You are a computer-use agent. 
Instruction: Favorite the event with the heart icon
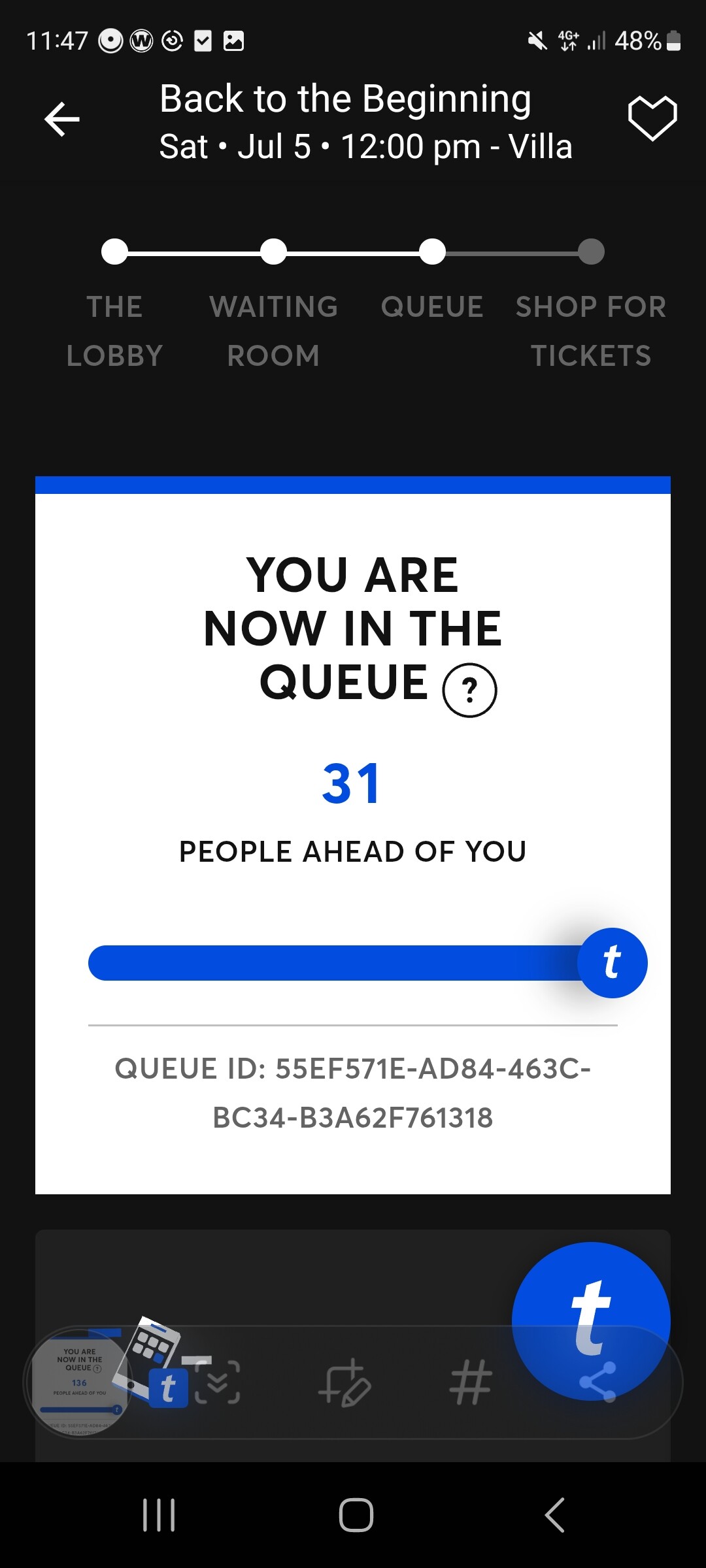(652, 118)
